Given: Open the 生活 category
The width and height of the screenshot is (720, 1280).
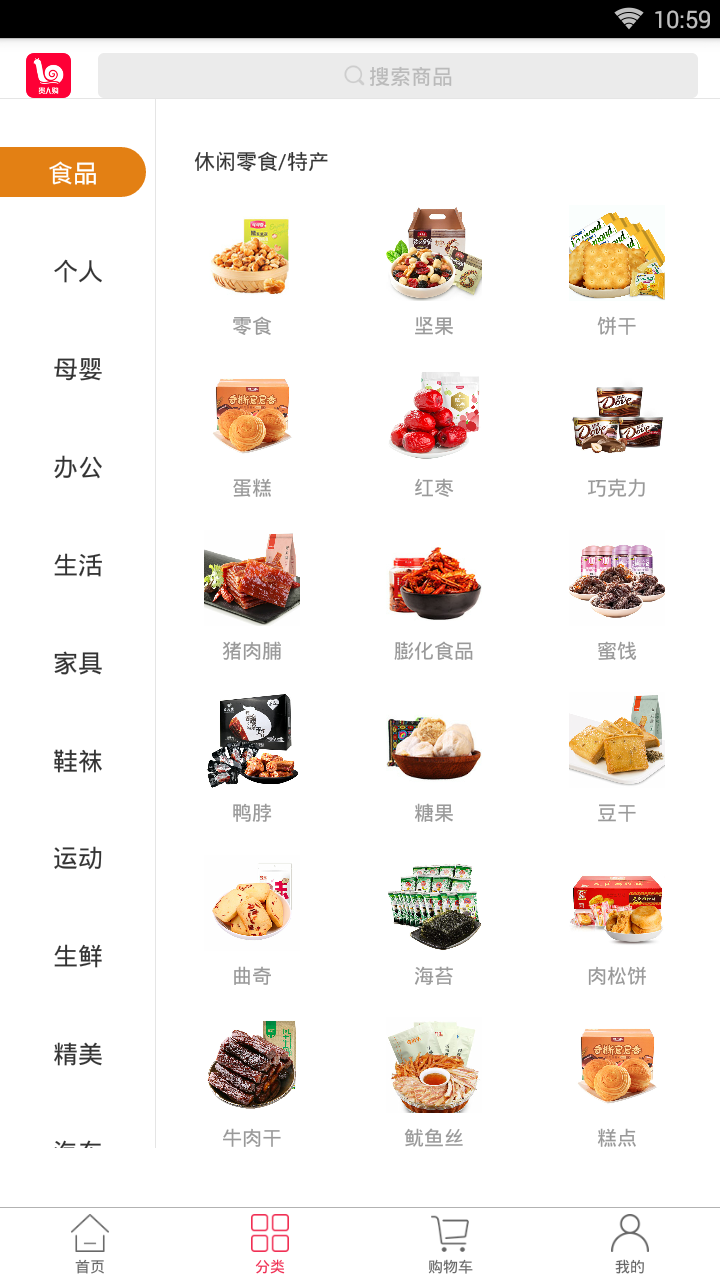Looking at the screenshot, I should pyautogui.click(x=78, y=565).
